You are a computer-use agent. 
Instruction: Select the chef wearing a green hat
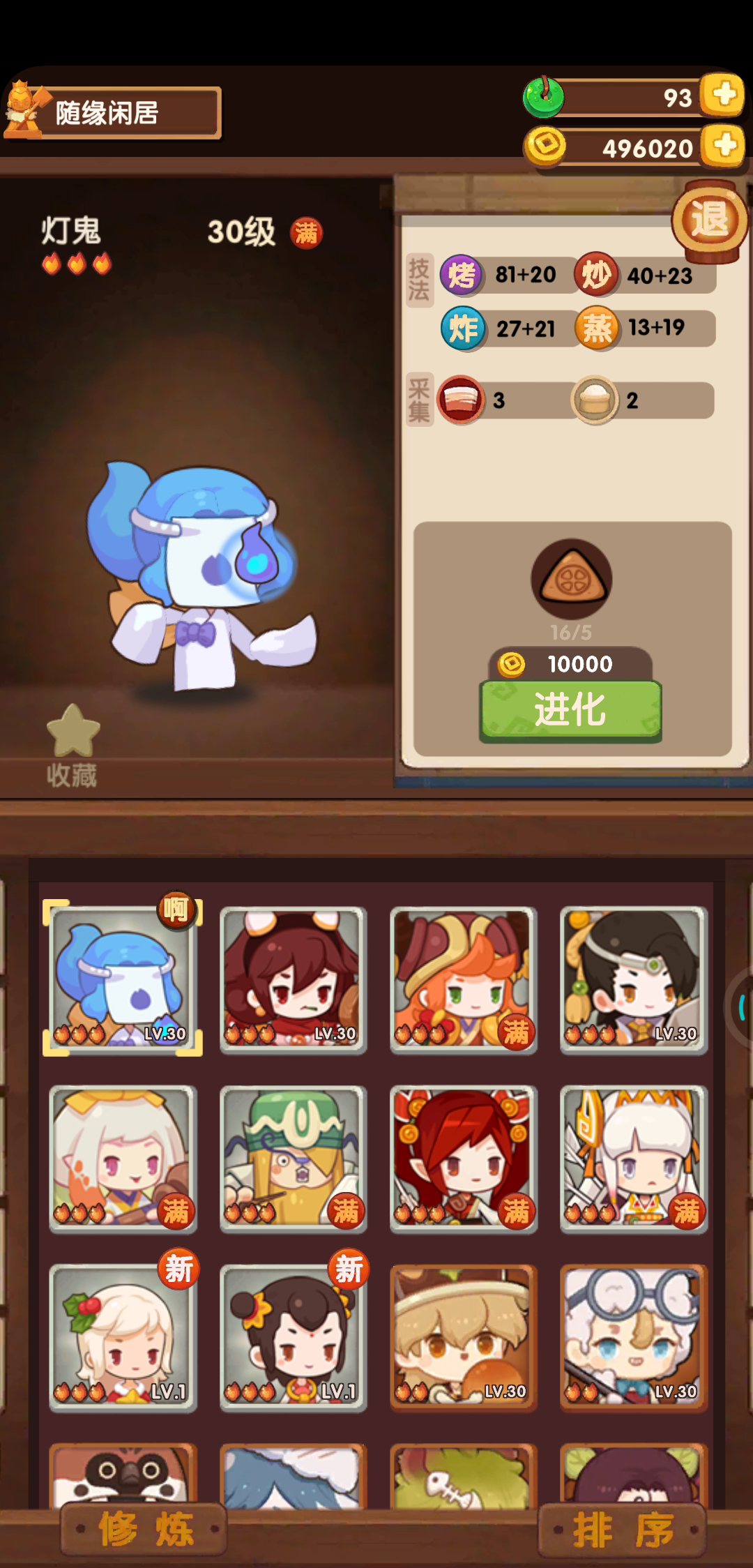[x=293, y=1158]
